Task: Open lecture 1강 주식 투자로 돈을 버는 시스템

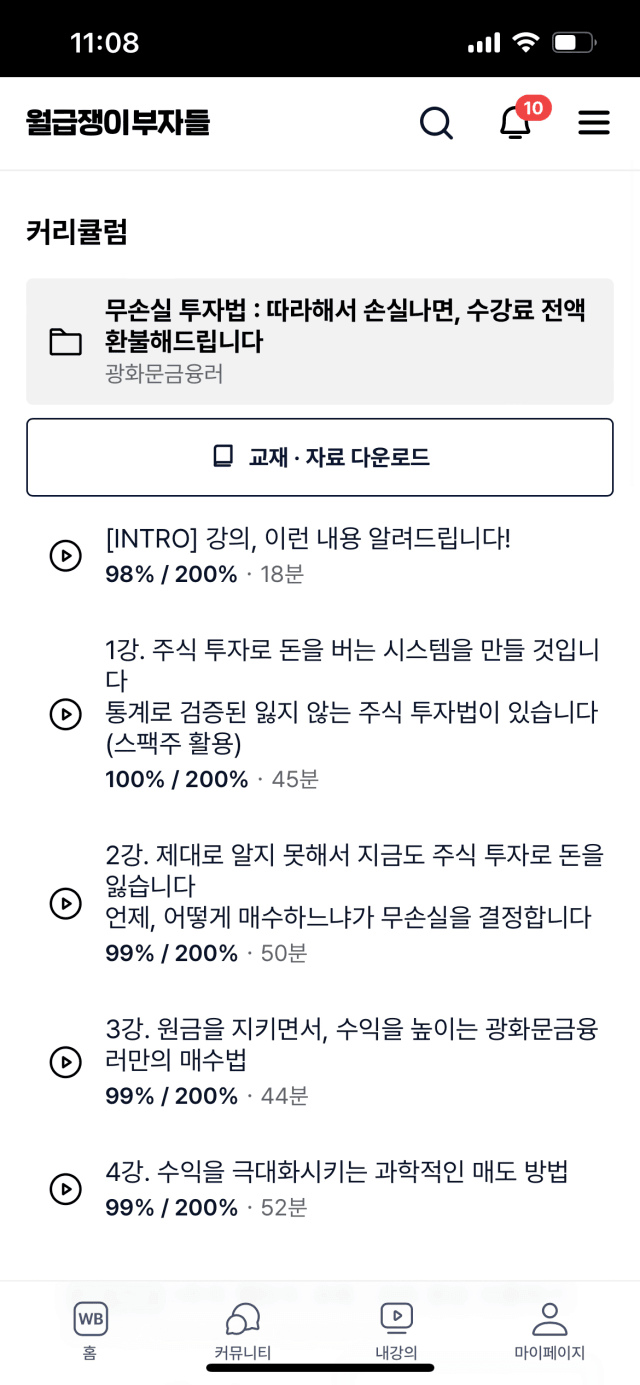Action: (x=320, y=714)
